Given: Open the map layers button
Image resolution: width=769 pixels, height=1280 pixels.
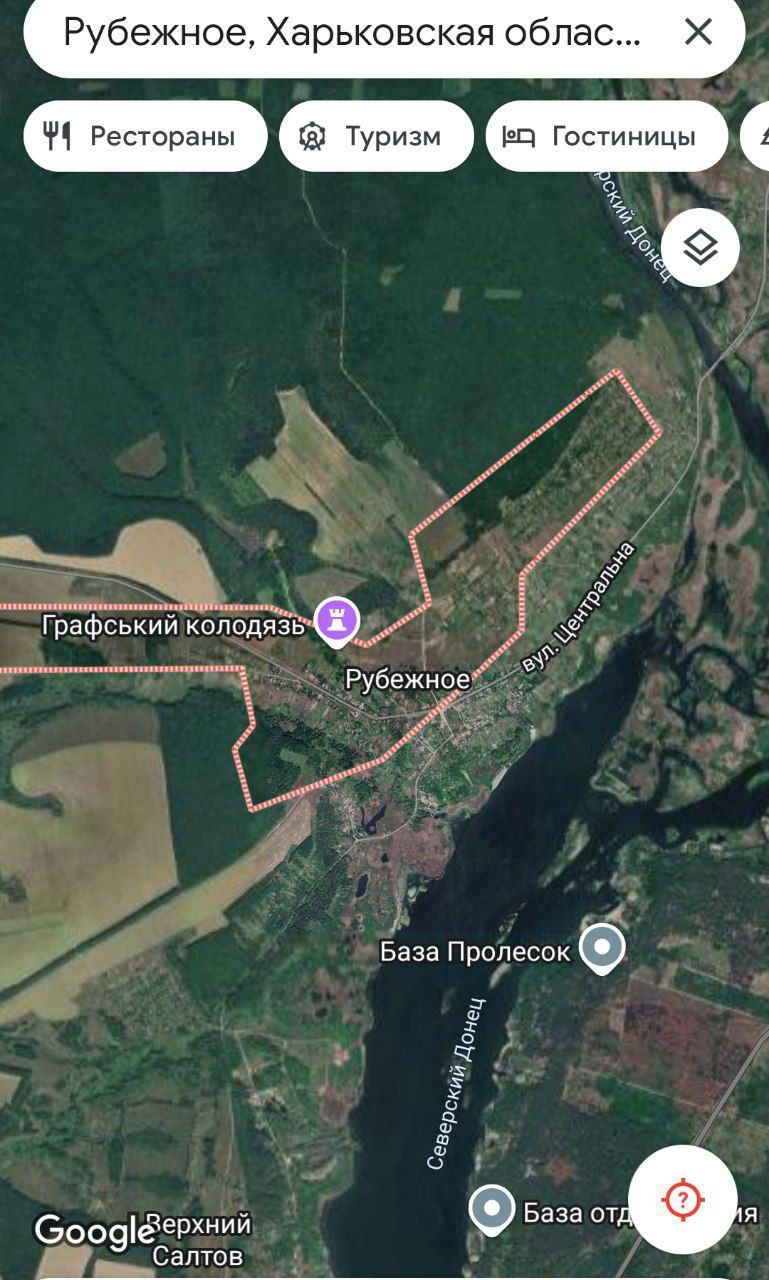Looking at the screenshot, I should 700,247.
